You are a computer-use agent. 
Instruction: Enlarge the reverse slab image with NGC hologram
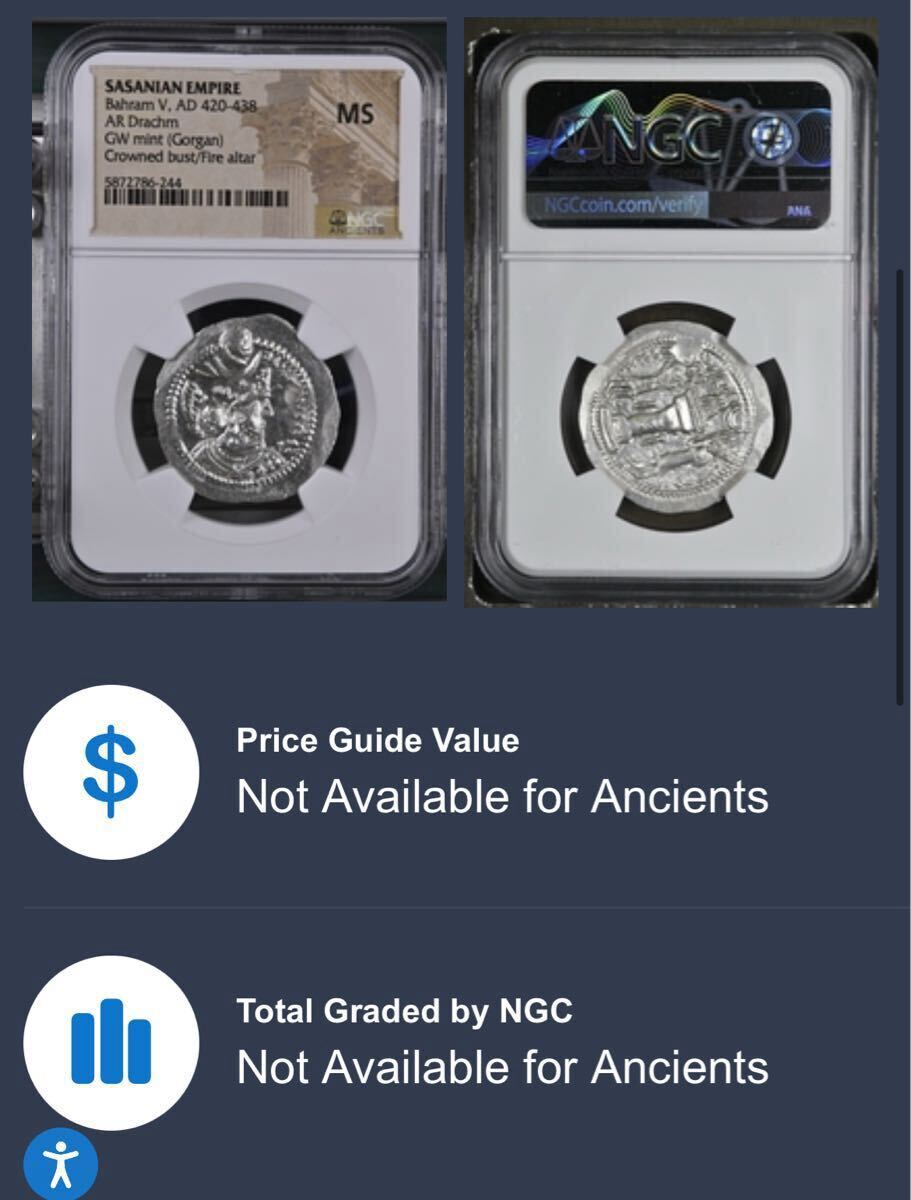pos(671,312)
